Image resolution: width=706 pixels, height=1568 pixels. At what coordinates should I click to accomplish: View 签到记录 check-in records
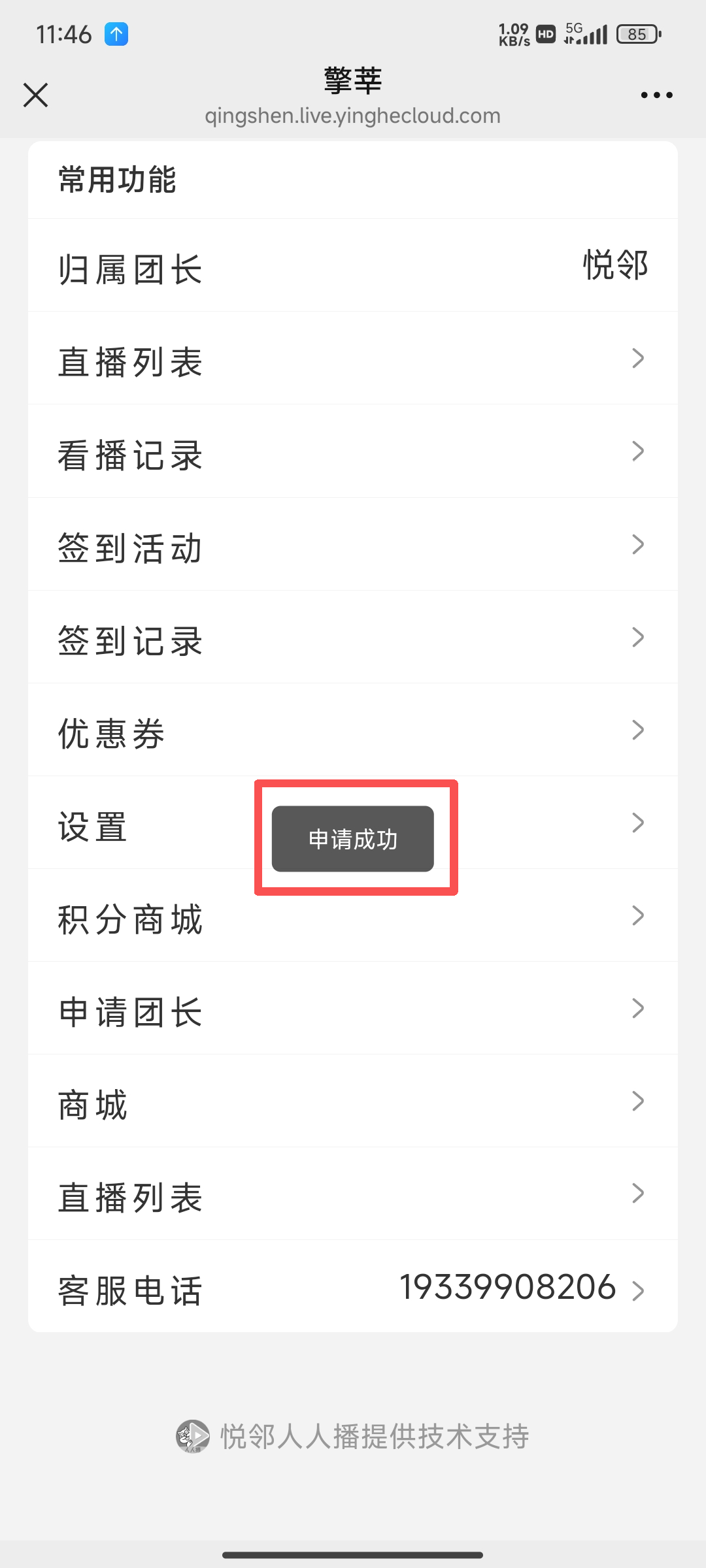tap(353, 638)
